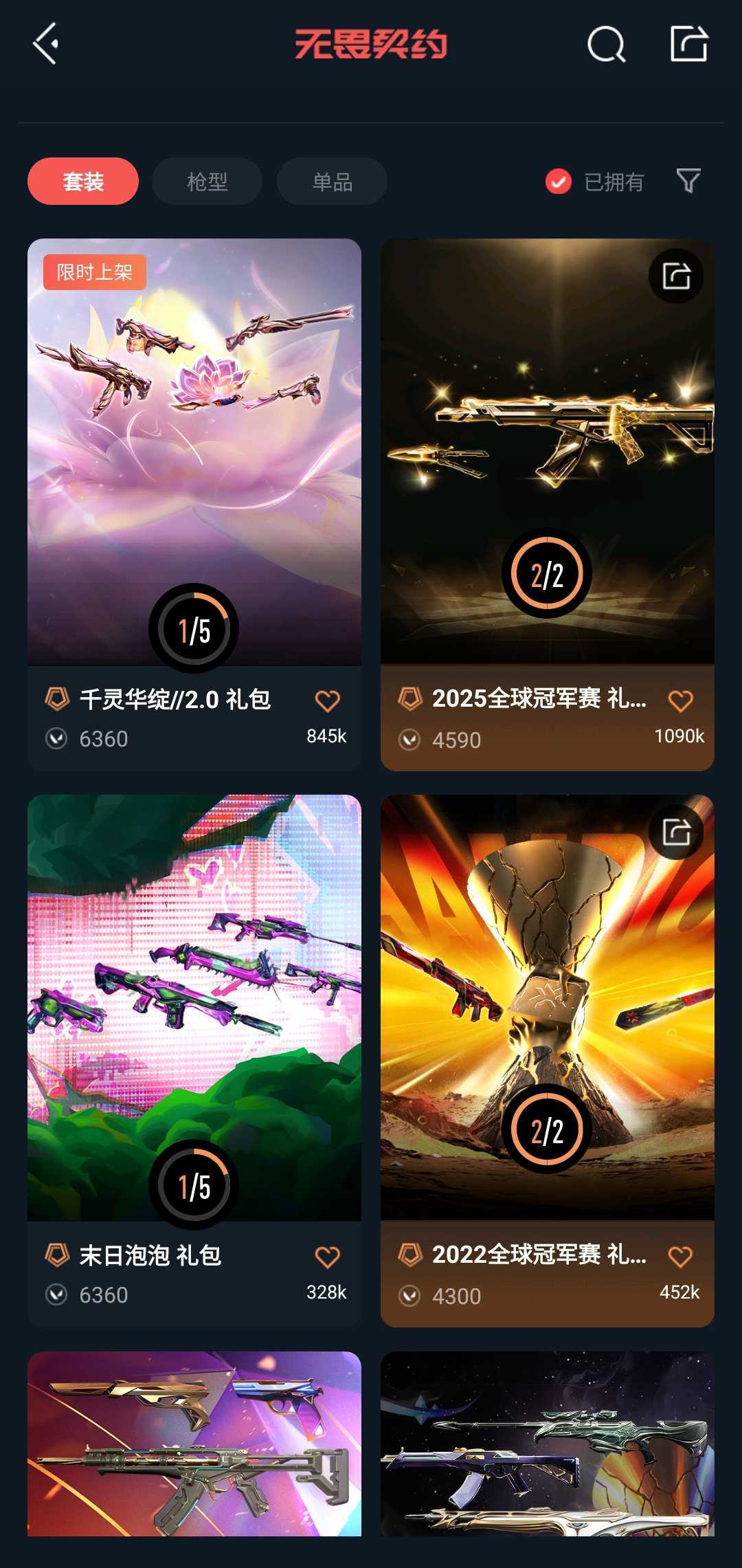The height and width of the screenshot is (1568, 742).
Task: Share the 2022全球冠军赛 bundle card
Action: (x=676, y=832)
